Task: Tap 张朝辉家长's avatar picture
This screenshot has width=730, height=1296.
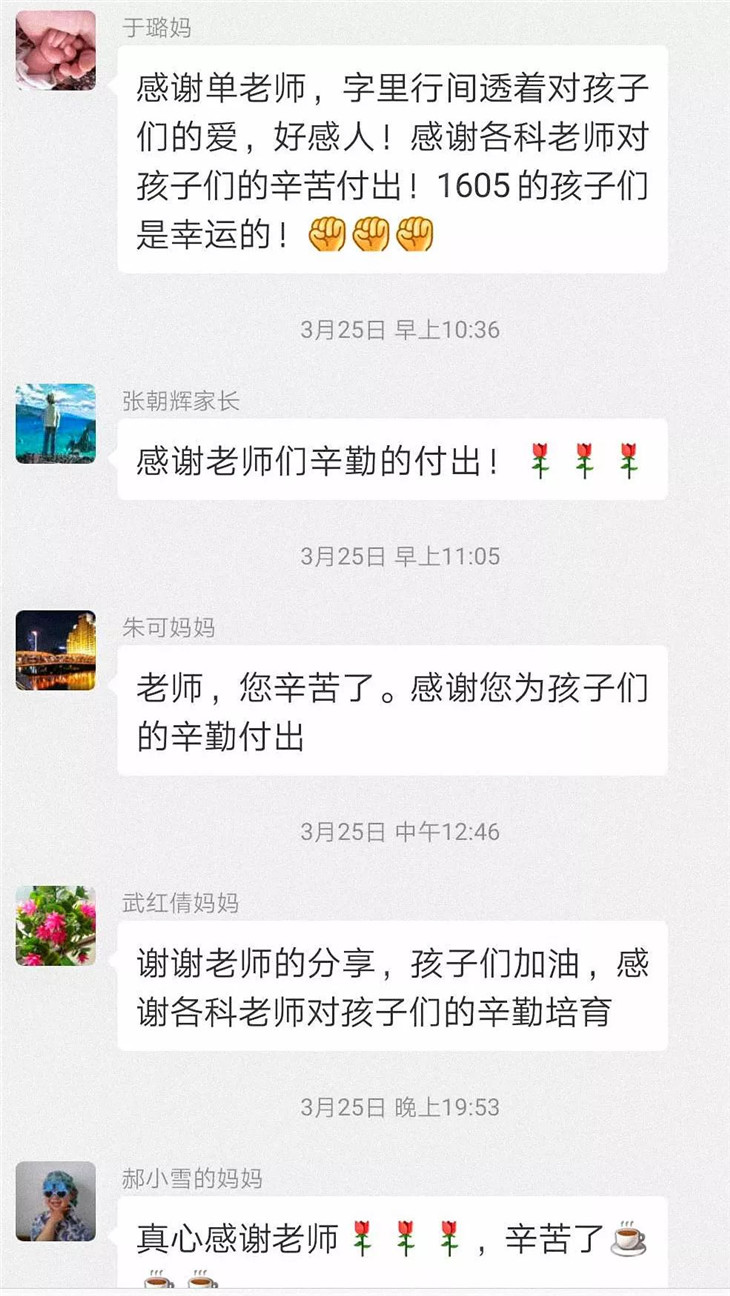Action: 56,424
